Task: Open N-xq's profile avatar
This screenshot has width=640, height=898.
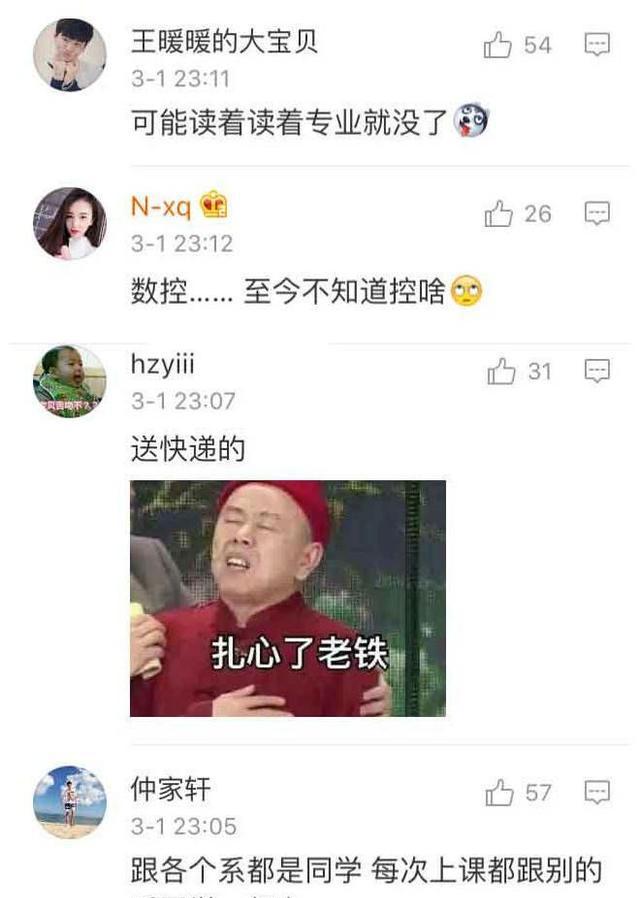Action: pos(69,223)
